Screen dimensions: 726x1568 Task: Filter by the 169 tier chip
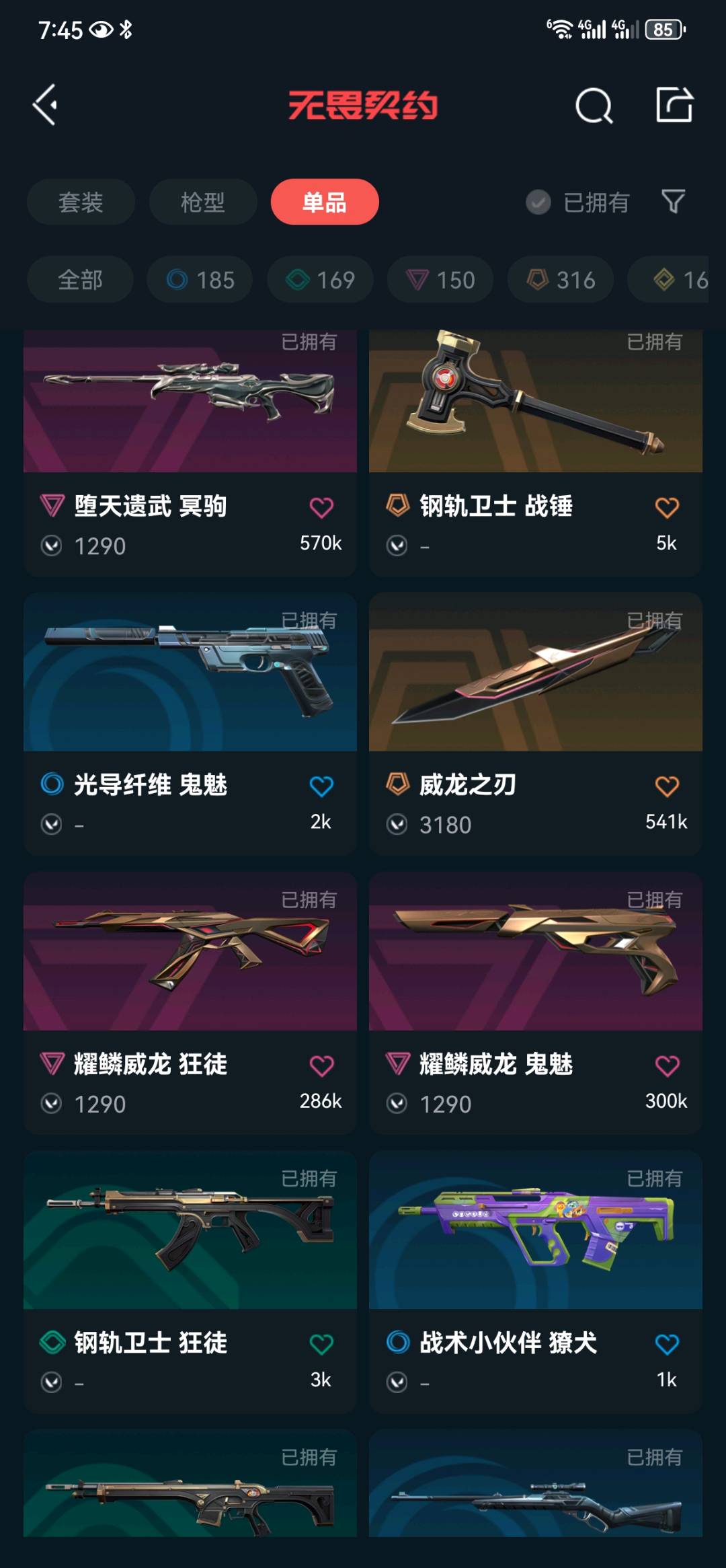320,280
